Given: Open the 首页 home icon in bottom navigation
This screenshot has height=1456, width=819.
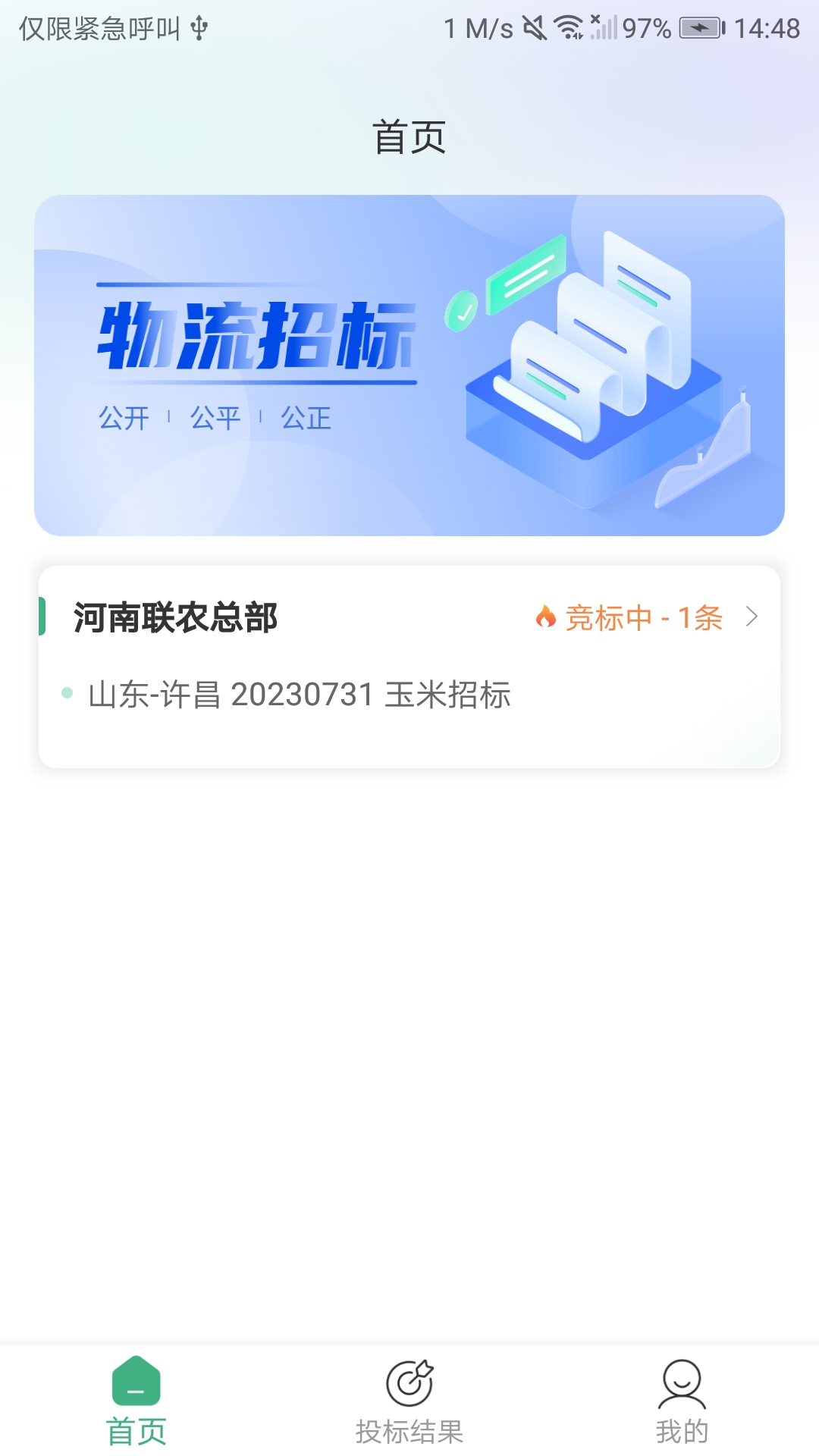Looking at the screenshot, I should point(136,1382).
